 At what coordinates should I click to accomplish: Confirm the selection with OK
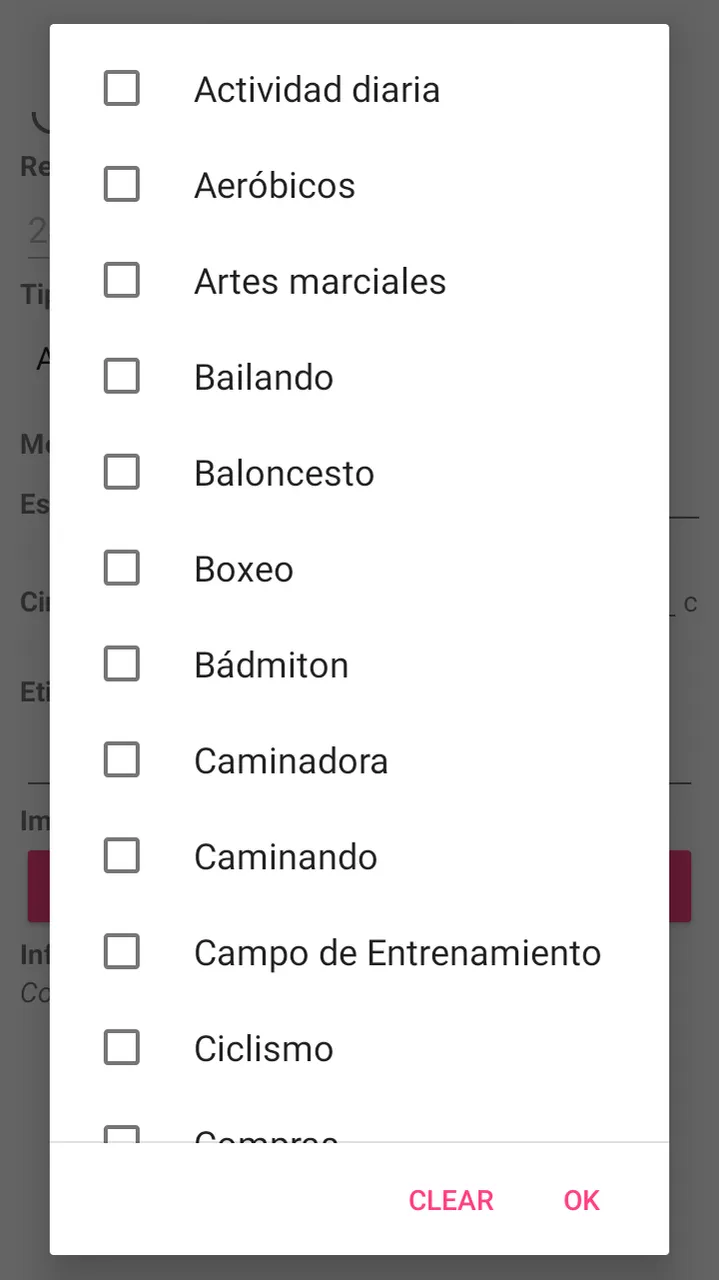coord(581,1200)
